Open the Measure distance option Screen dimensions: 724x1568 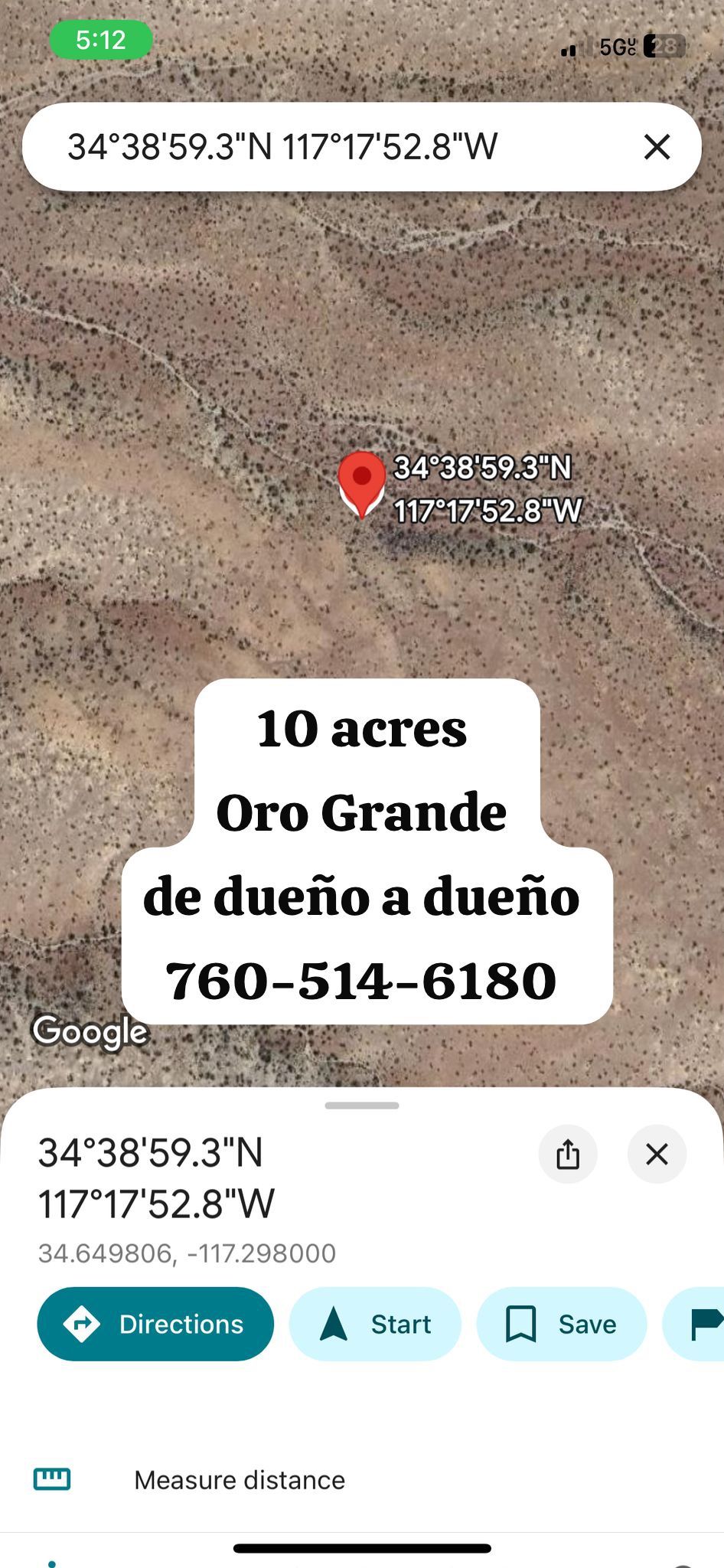coord(239,1480)
